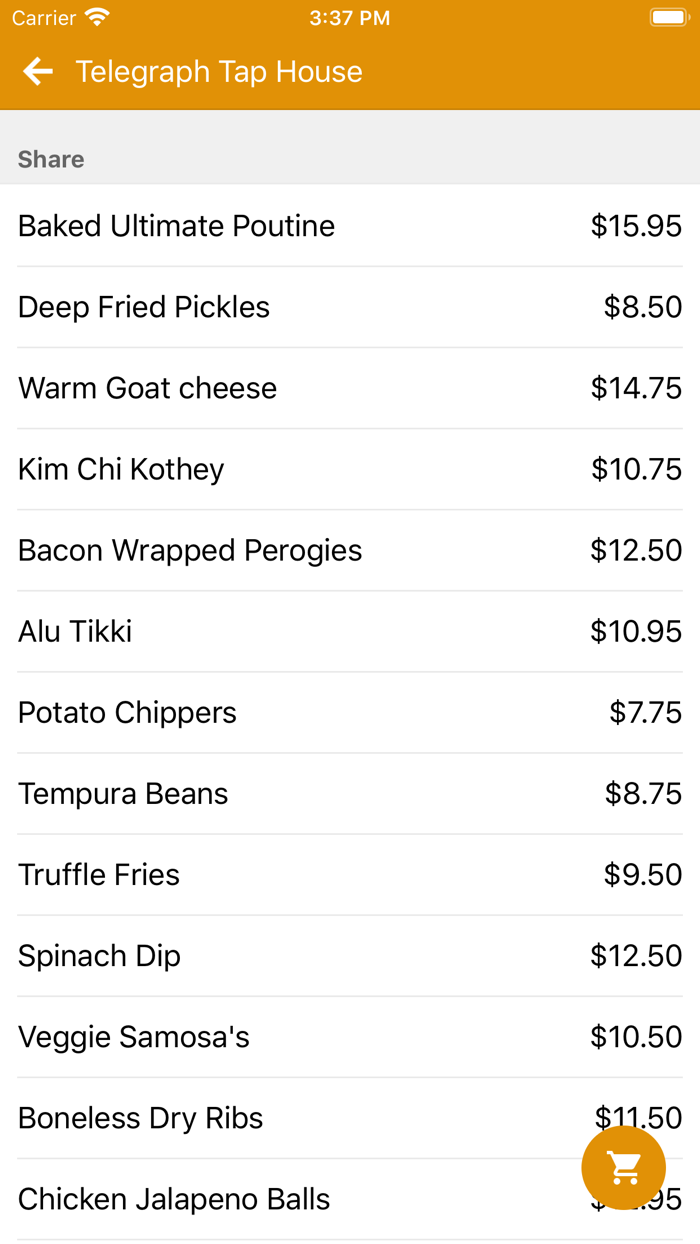
Task: Choose Chicken Jalapeno Balls
Action: [x=174, y=1199]
